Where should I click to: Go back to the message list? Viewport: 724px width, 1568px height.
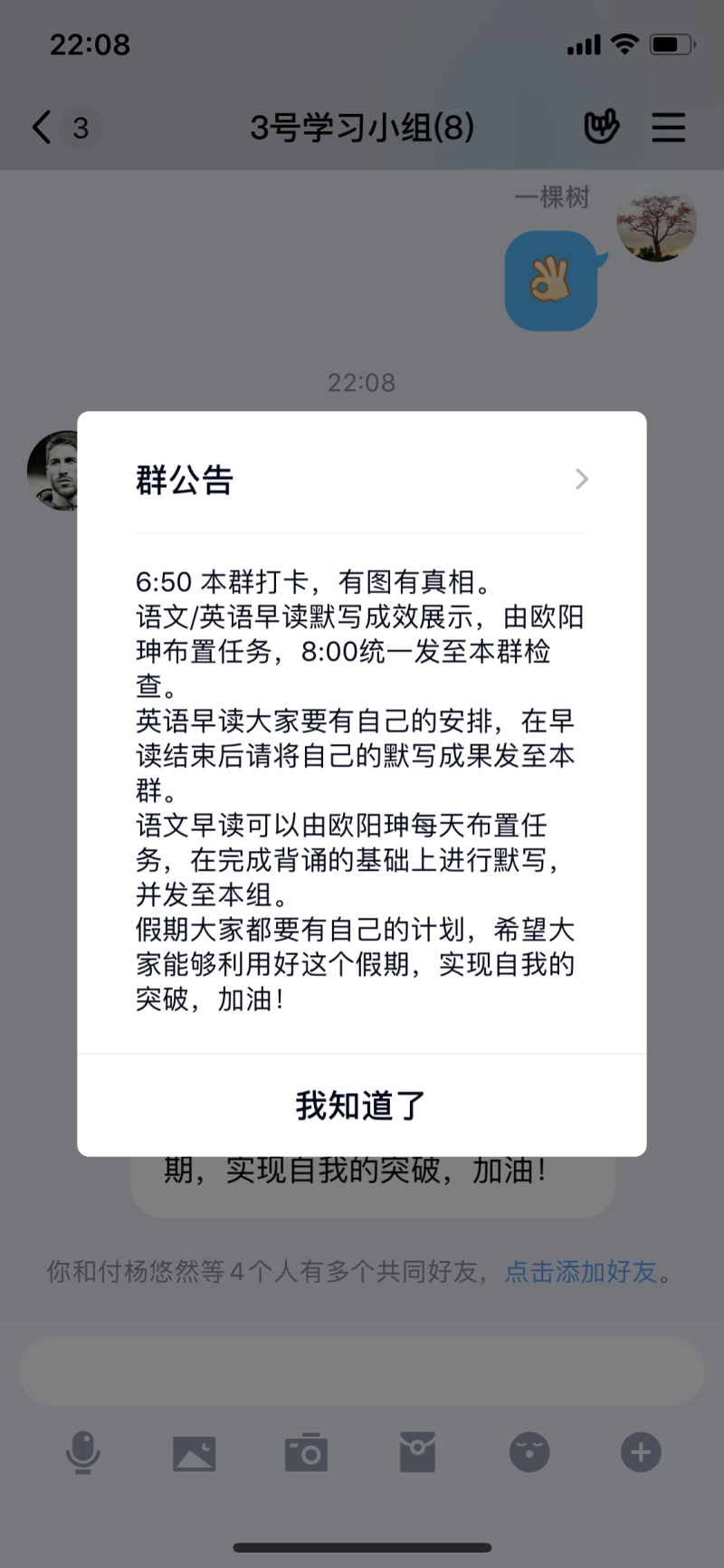(43, 128)
